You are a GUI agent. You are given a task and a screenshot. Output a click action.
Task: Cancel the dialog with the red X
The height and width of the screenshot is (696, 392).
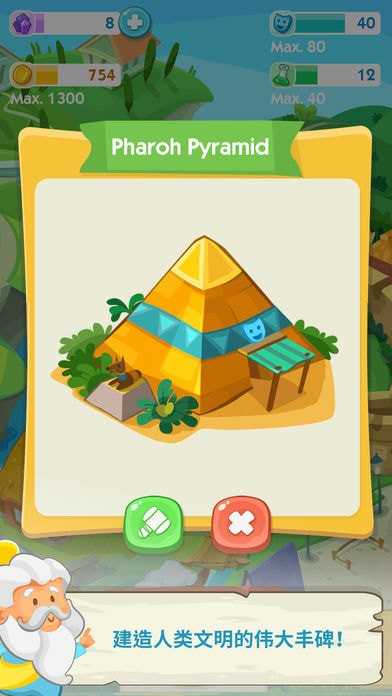point(241,525)
